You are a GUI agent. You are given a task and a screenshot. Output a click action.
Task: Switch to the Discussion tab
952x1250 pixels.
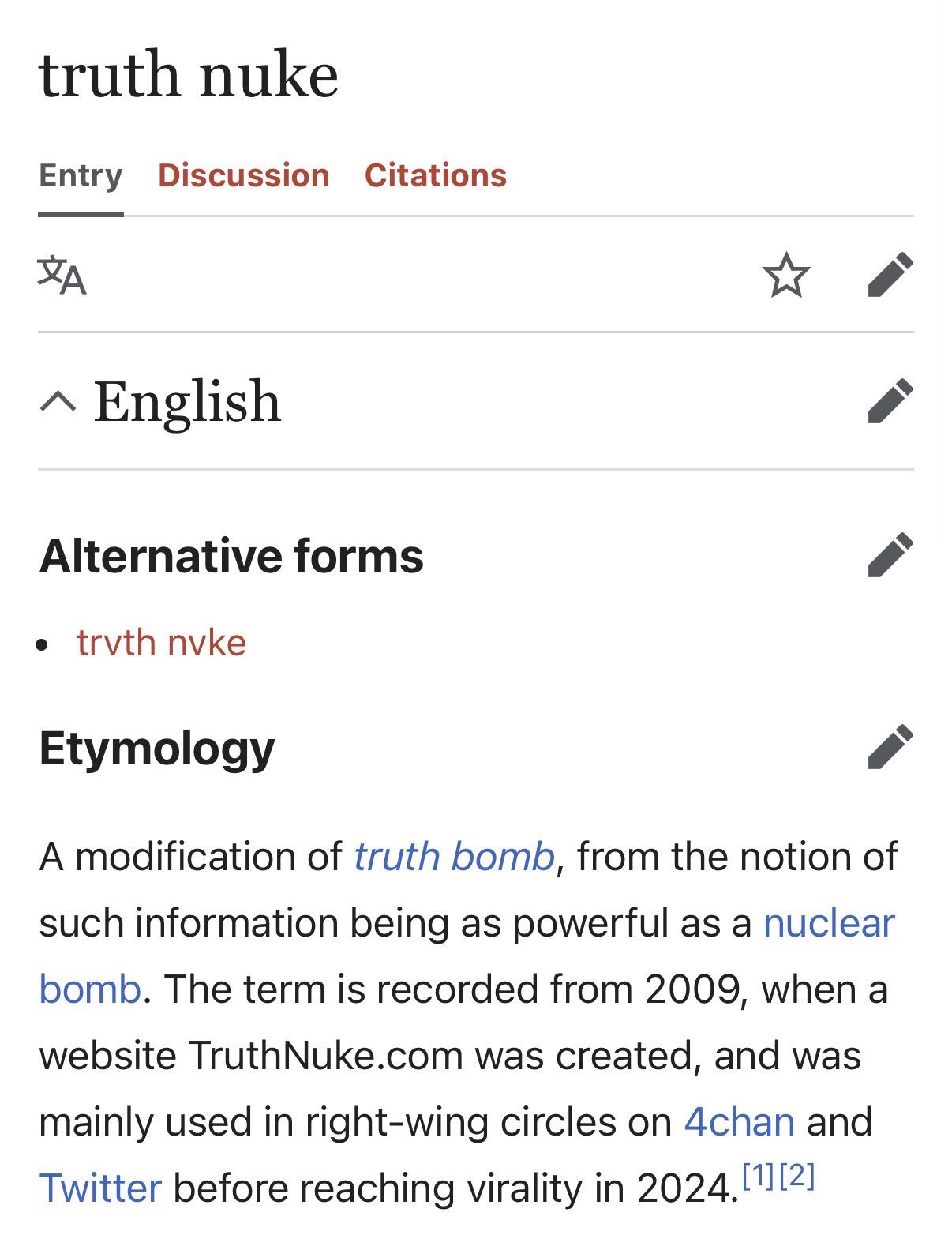pos(243,175)
